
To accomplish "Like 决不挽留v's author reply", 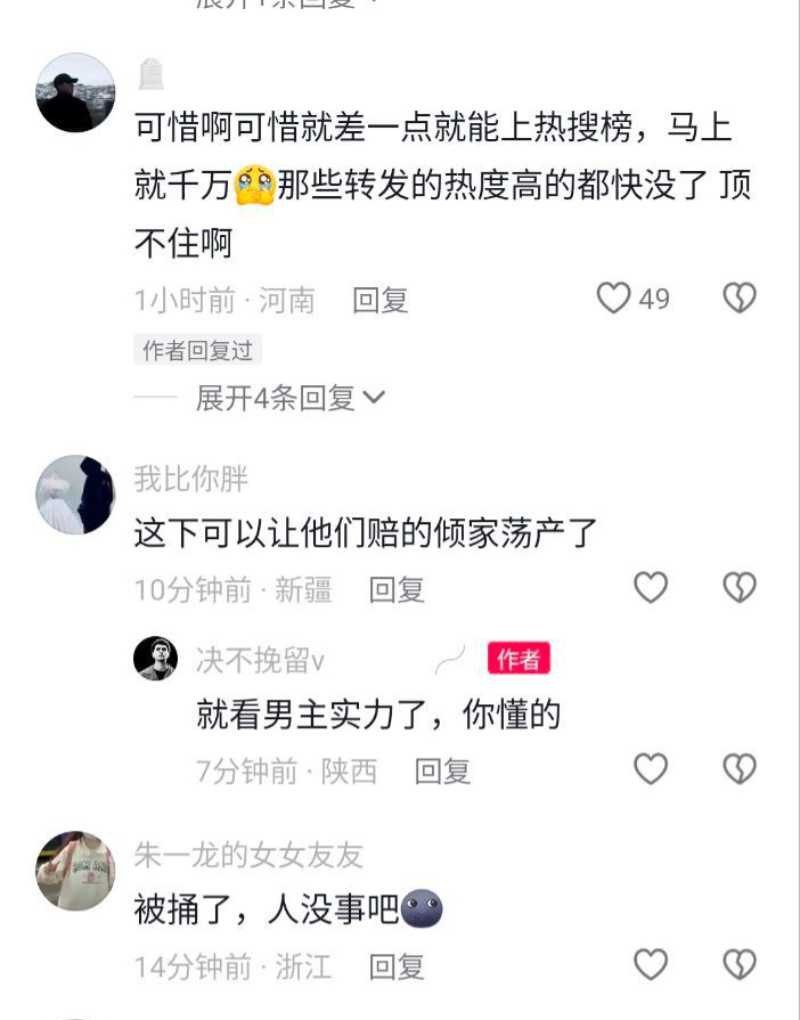I will (651, 769).
